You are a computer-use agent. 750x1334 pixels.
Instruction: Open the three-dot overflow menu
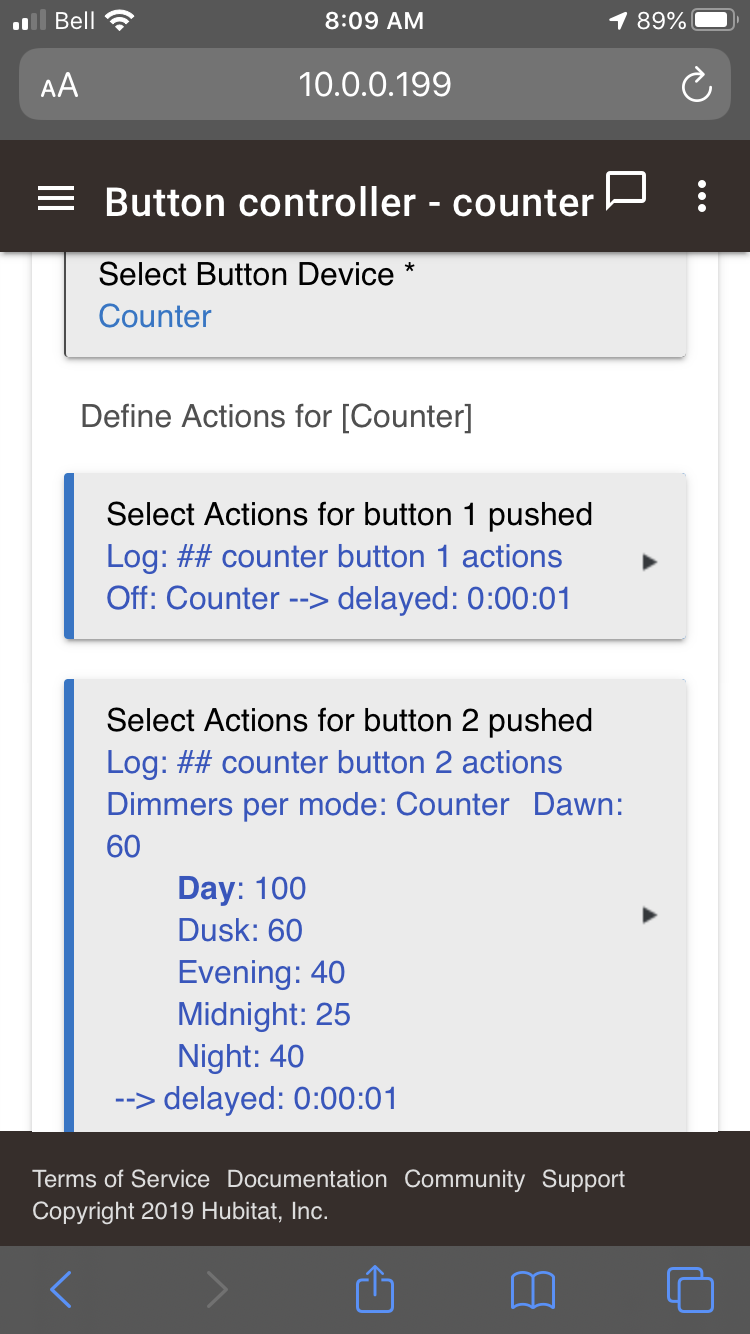tap(702, 197)
